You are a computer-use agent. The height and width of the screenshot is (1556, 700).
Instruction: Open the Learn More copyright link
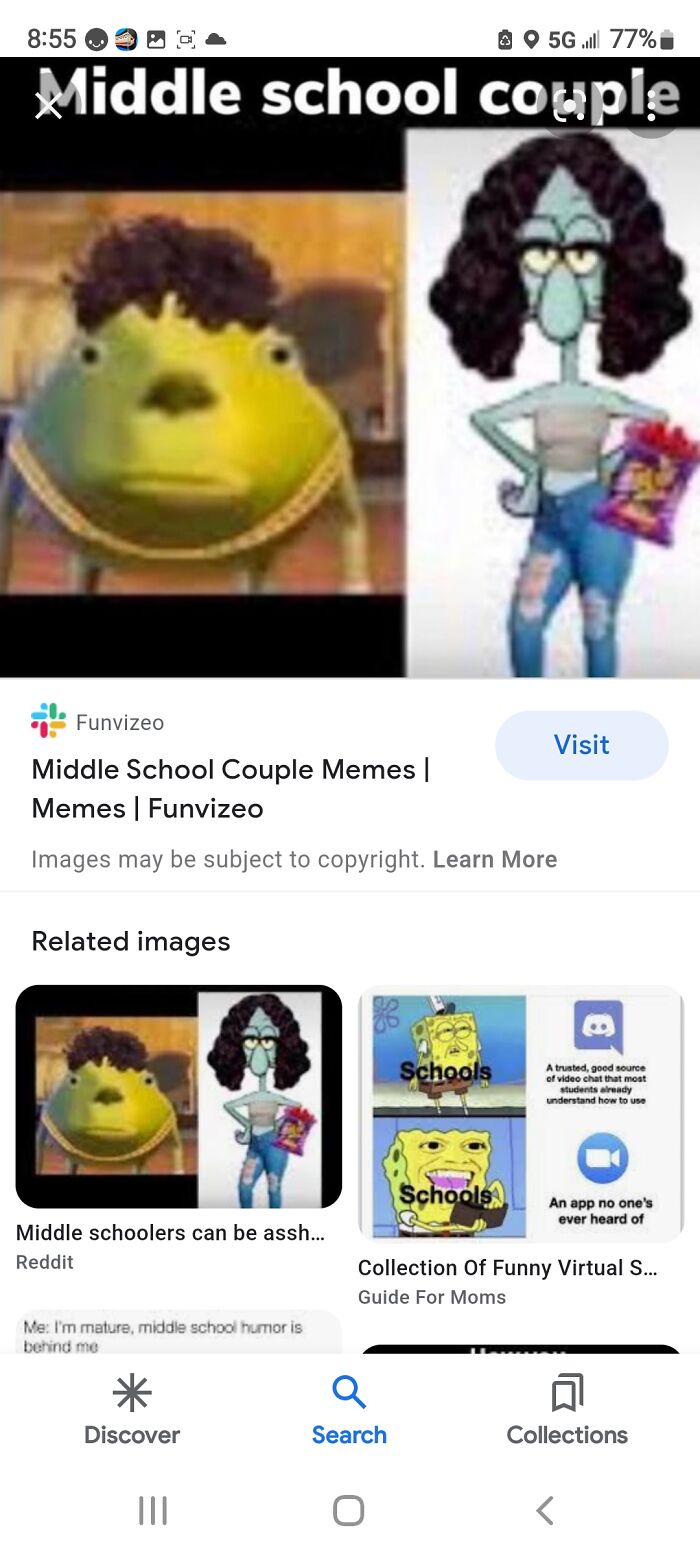pos(494,859)
